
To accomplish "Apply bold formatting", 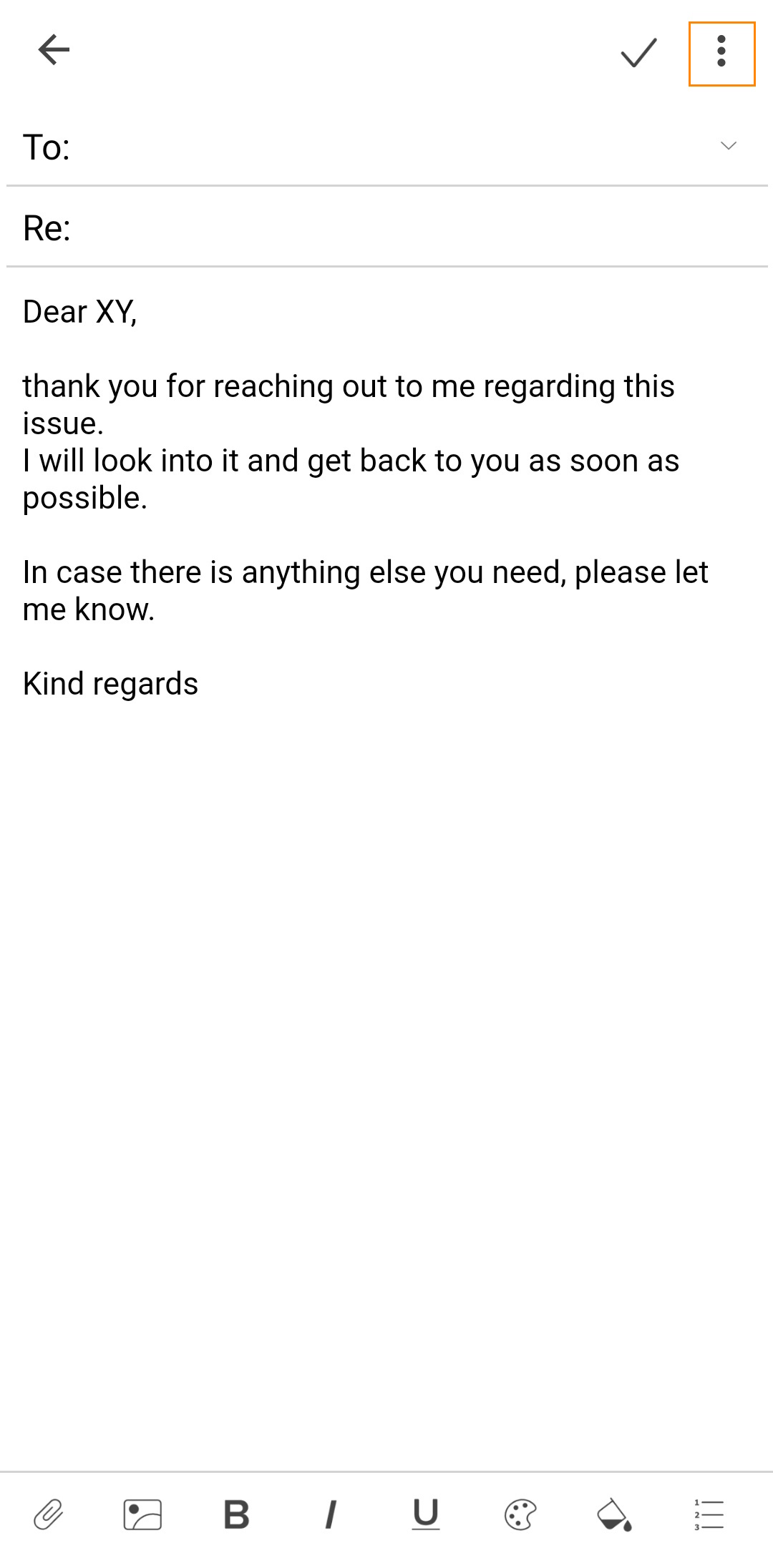I will [x=236, y=1514].
